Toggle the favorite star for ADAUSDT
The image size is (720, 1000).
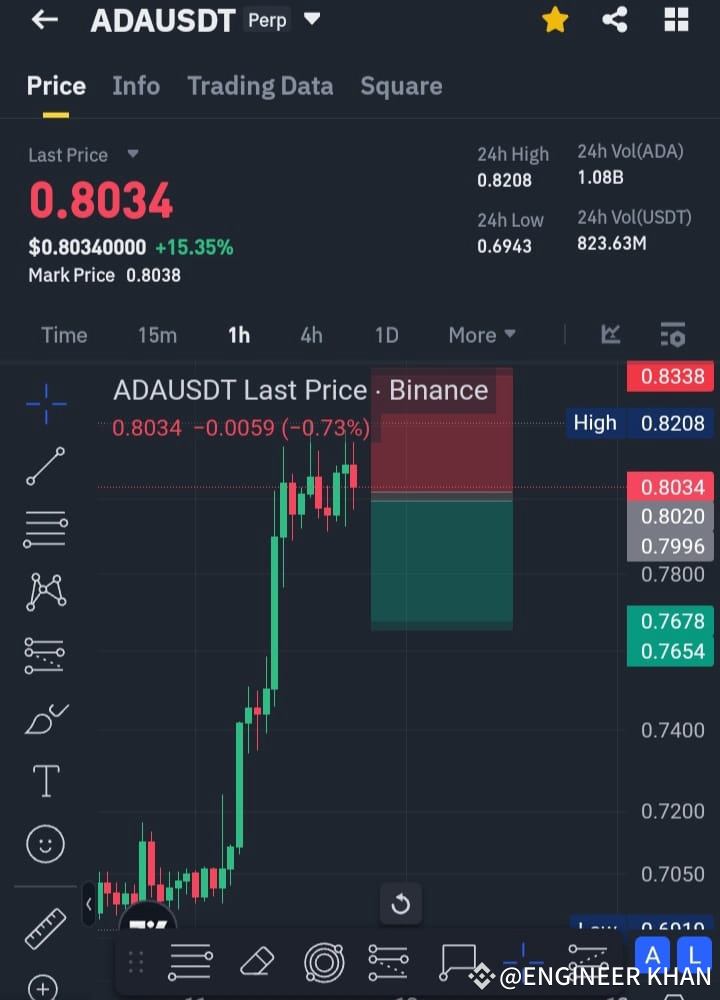click(x=555, y=19)
